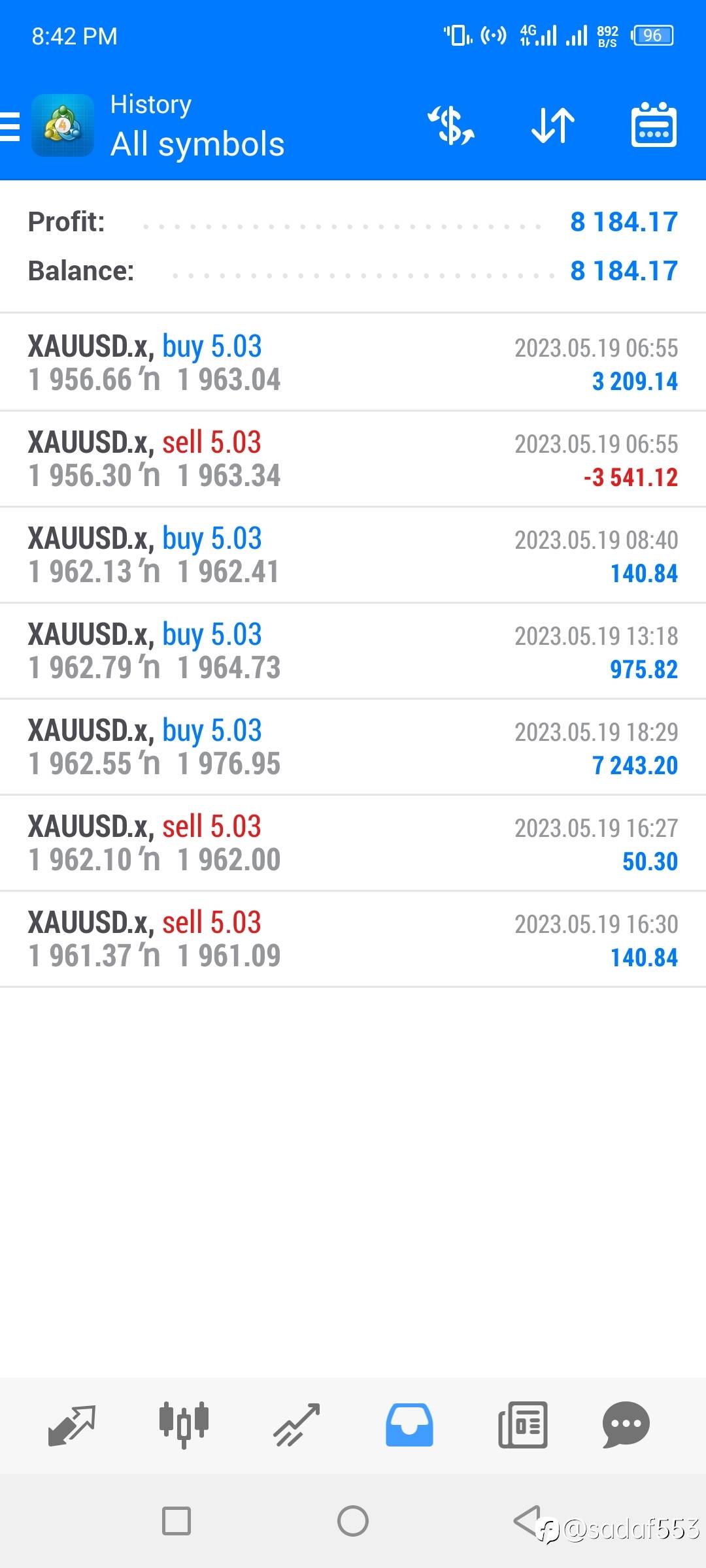Image resolution: width=706 pixels, height=1568 pixels.
Task: Select the History inbox tab
Action: point(409,1424)
